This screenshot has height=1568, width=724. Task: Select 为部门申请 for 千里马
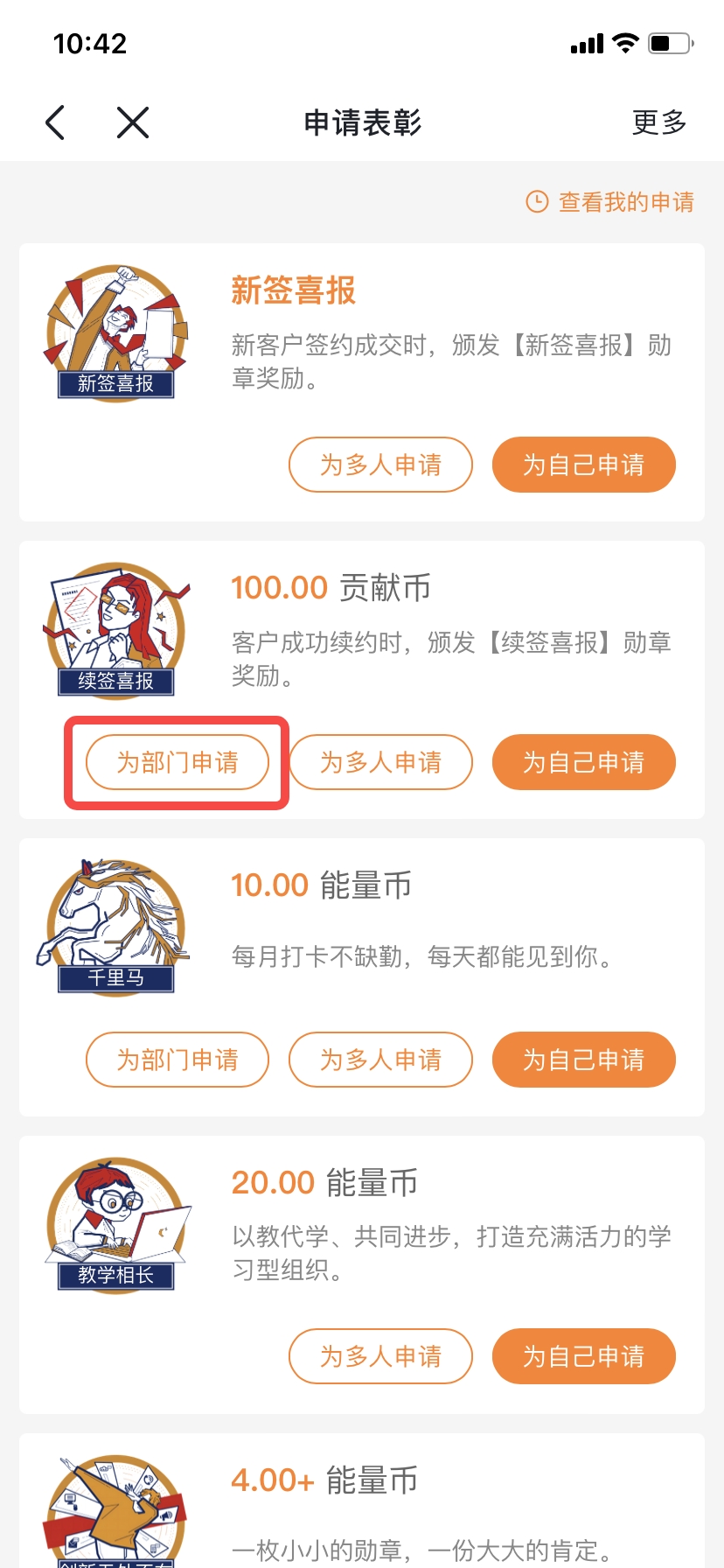coord(178,1060)
